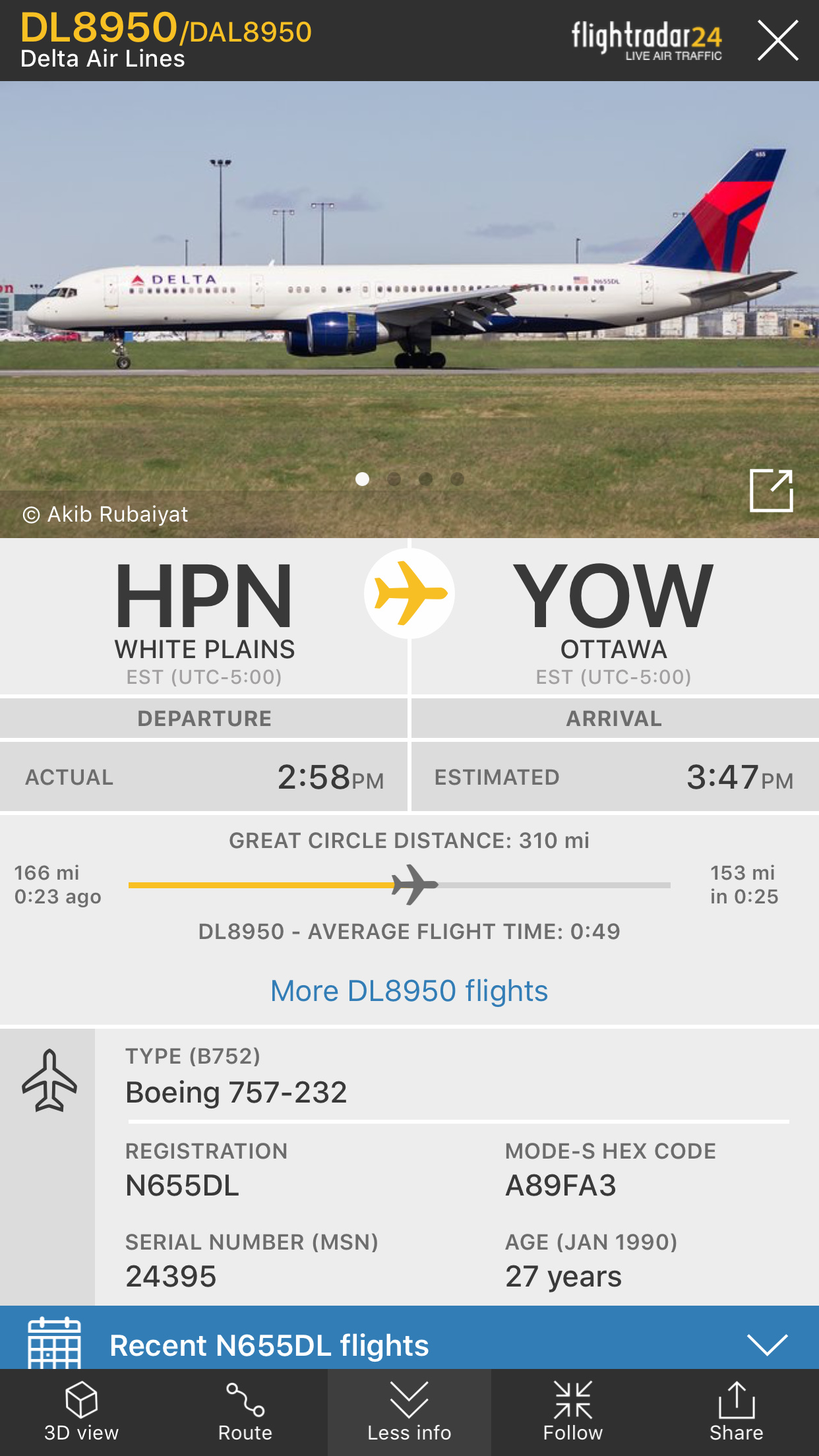The height and width of the screenshot is (1456, 819).
Task: Collapse details with Less info
Action: click(x=409, y=1412)
